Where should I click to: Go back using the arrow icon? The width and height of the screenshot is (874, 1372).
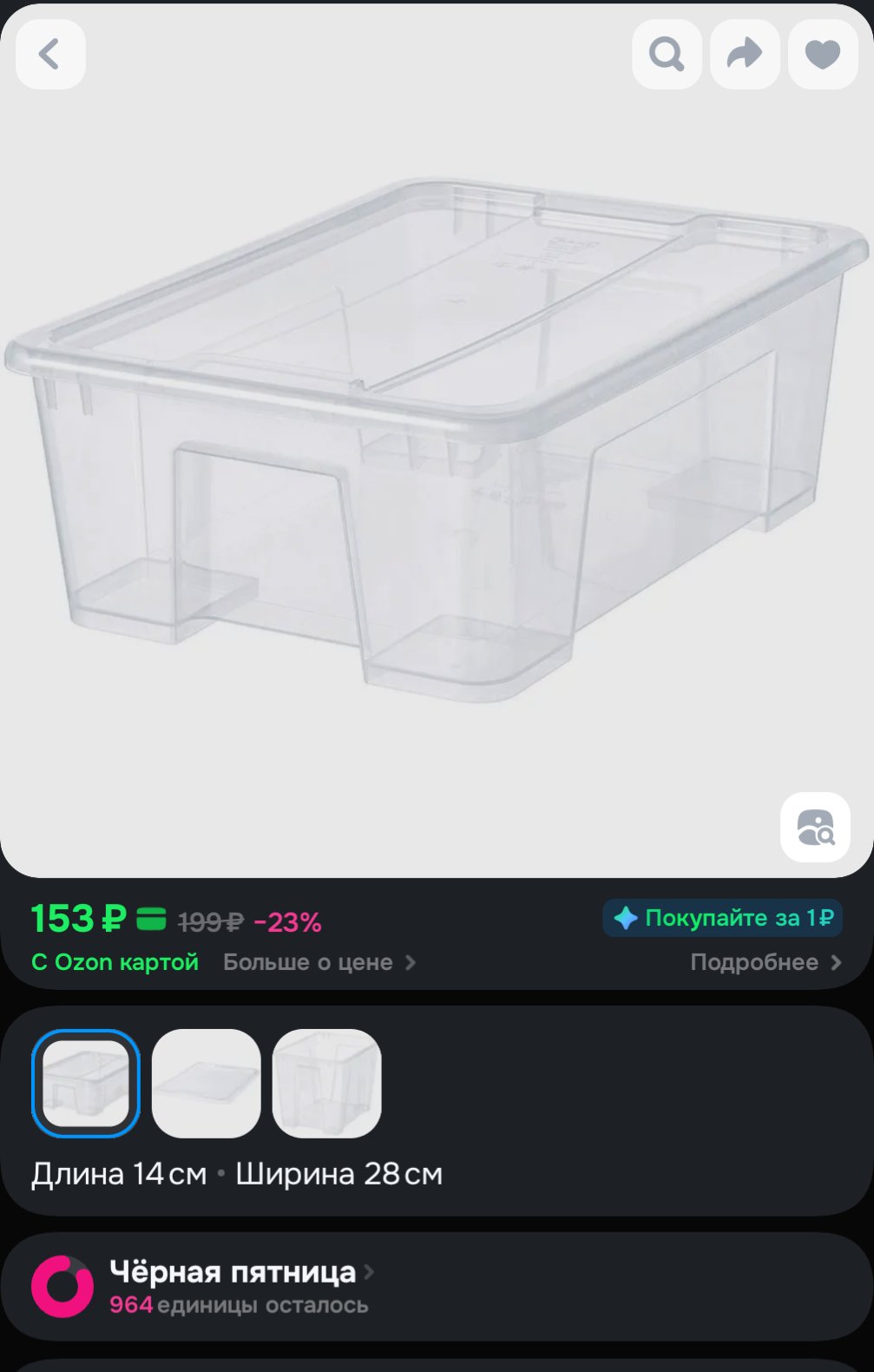pos(50,55)
